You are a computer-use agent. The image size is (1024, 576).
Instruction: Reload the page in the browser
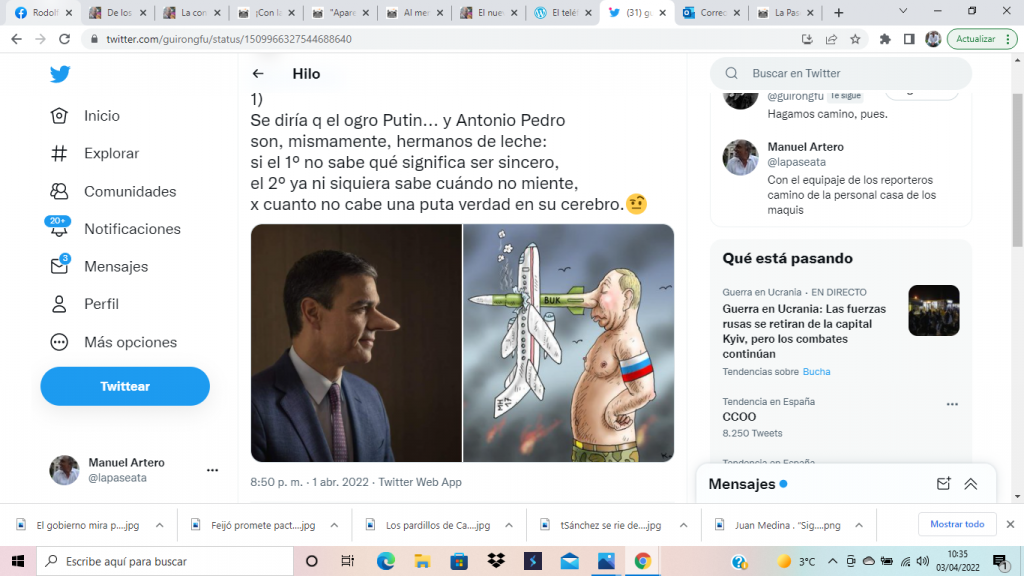pyautogui.click(x=64, y=39)
